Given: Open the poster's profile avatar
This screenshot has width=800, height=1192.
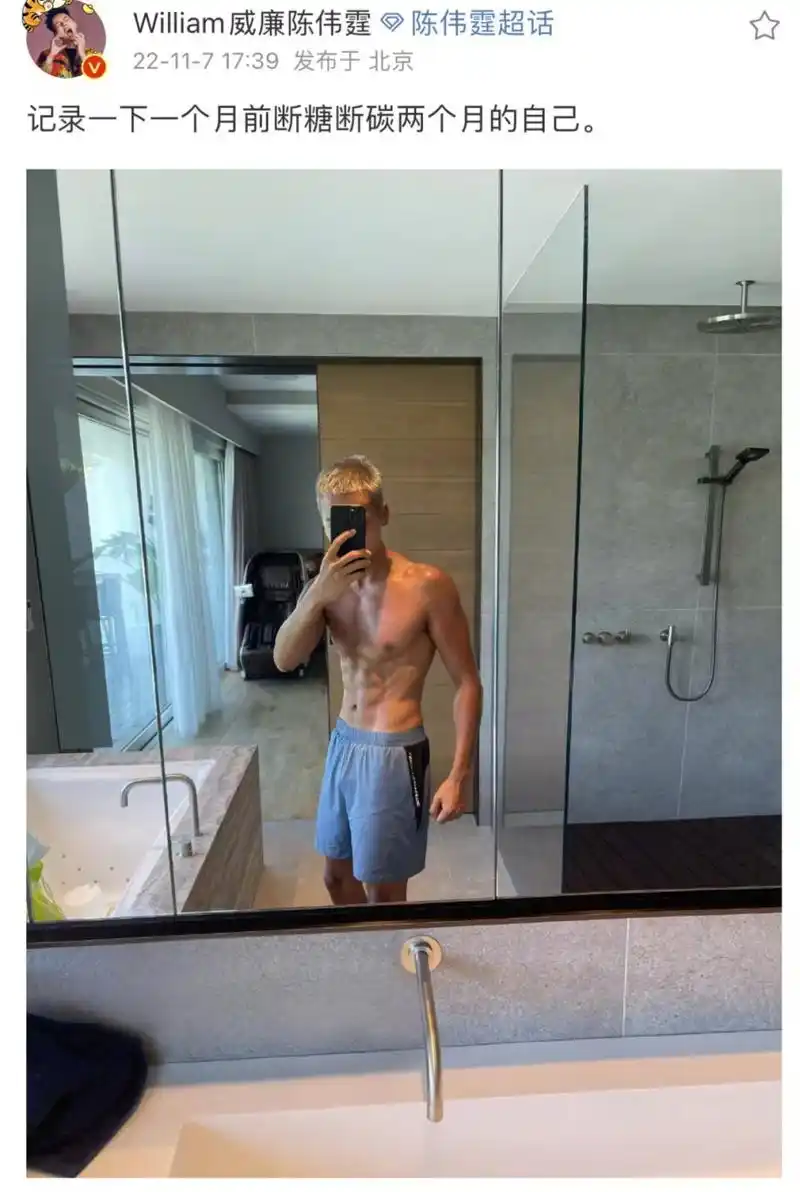Looking at the screenshot, I should [64, 38].
